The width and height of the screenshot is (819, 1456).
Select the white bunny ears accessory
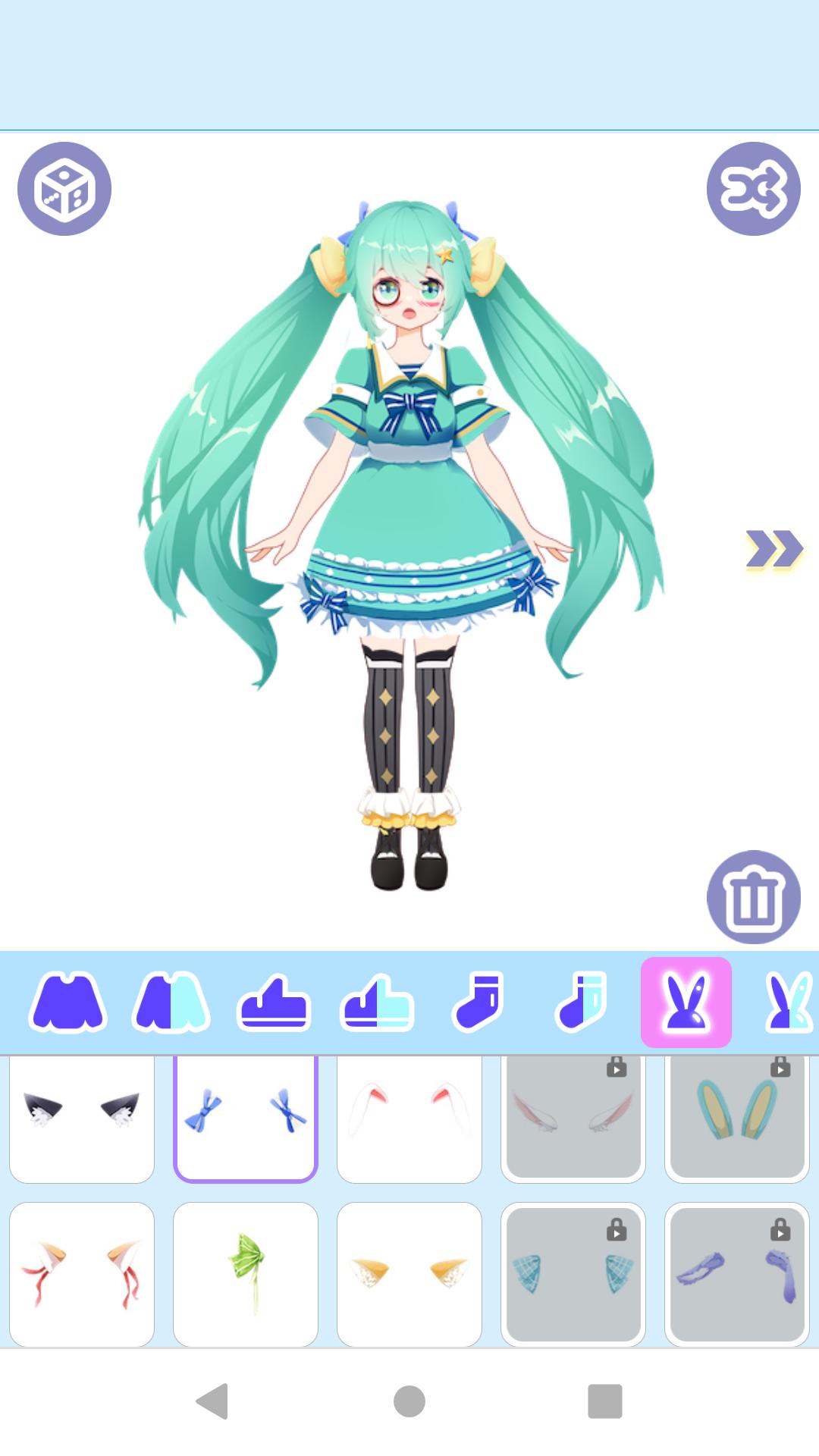click(409, 1119)
